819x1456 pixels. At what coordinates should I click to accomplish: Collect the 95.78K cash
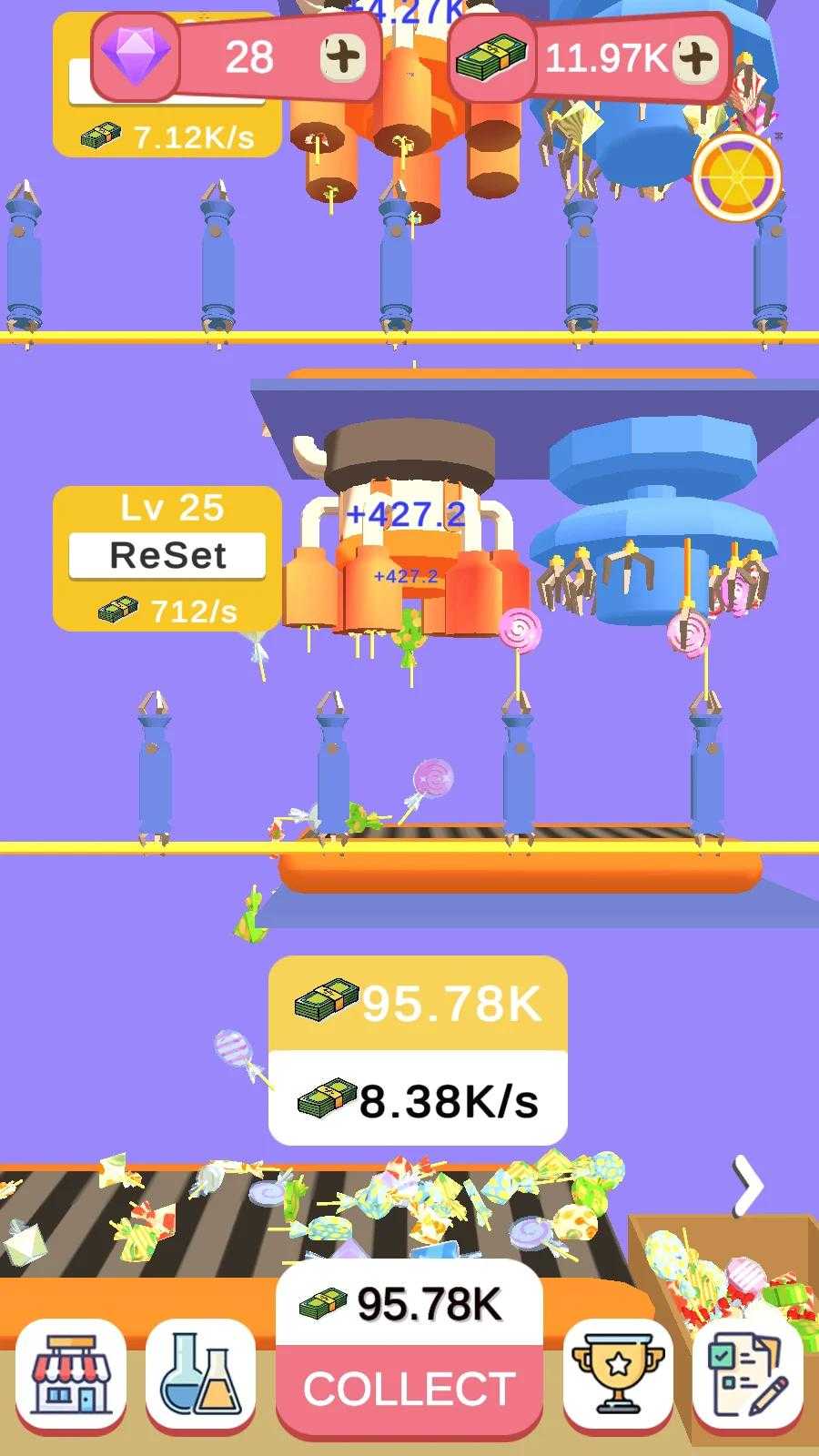pos(409,1388)
